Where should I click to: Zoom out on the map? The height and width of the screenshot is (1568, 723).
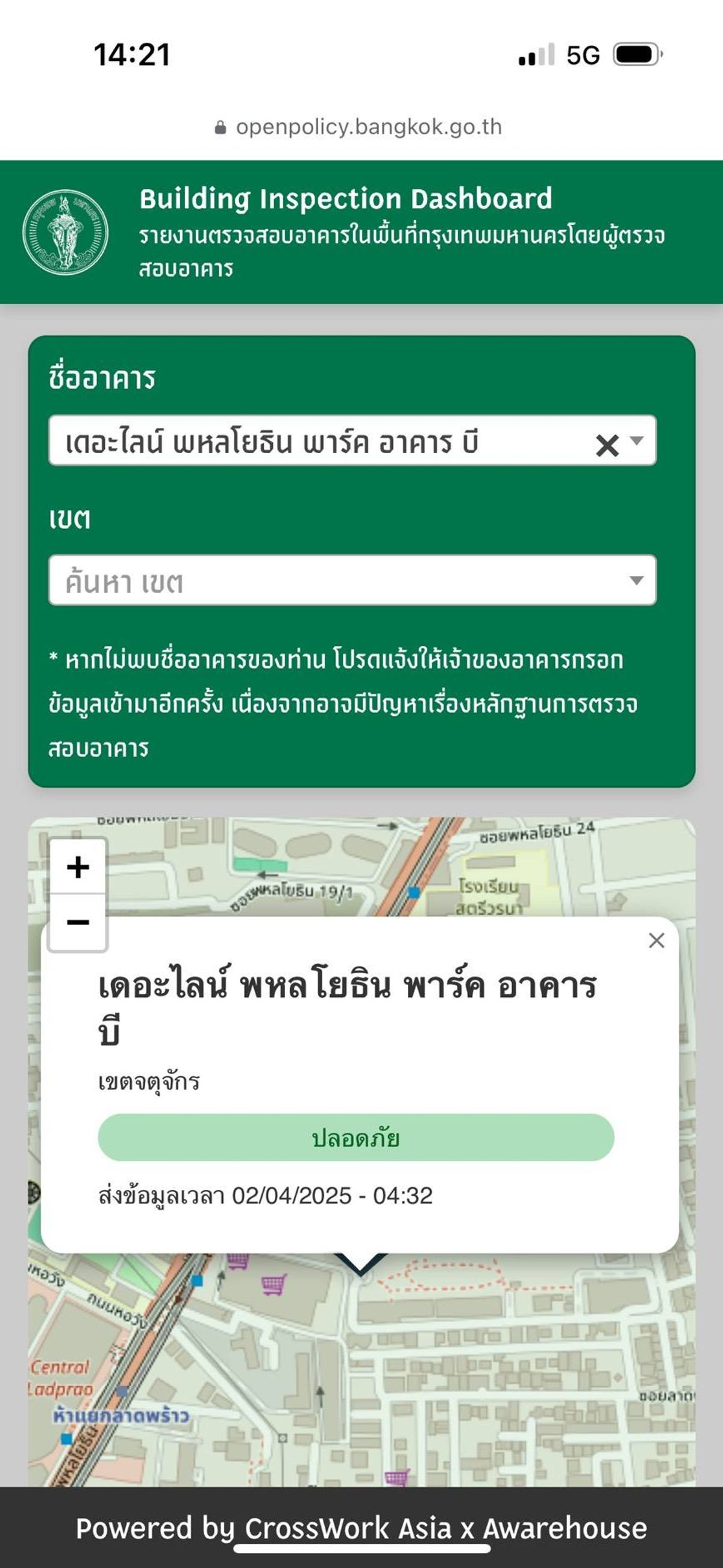pos(78,921)
